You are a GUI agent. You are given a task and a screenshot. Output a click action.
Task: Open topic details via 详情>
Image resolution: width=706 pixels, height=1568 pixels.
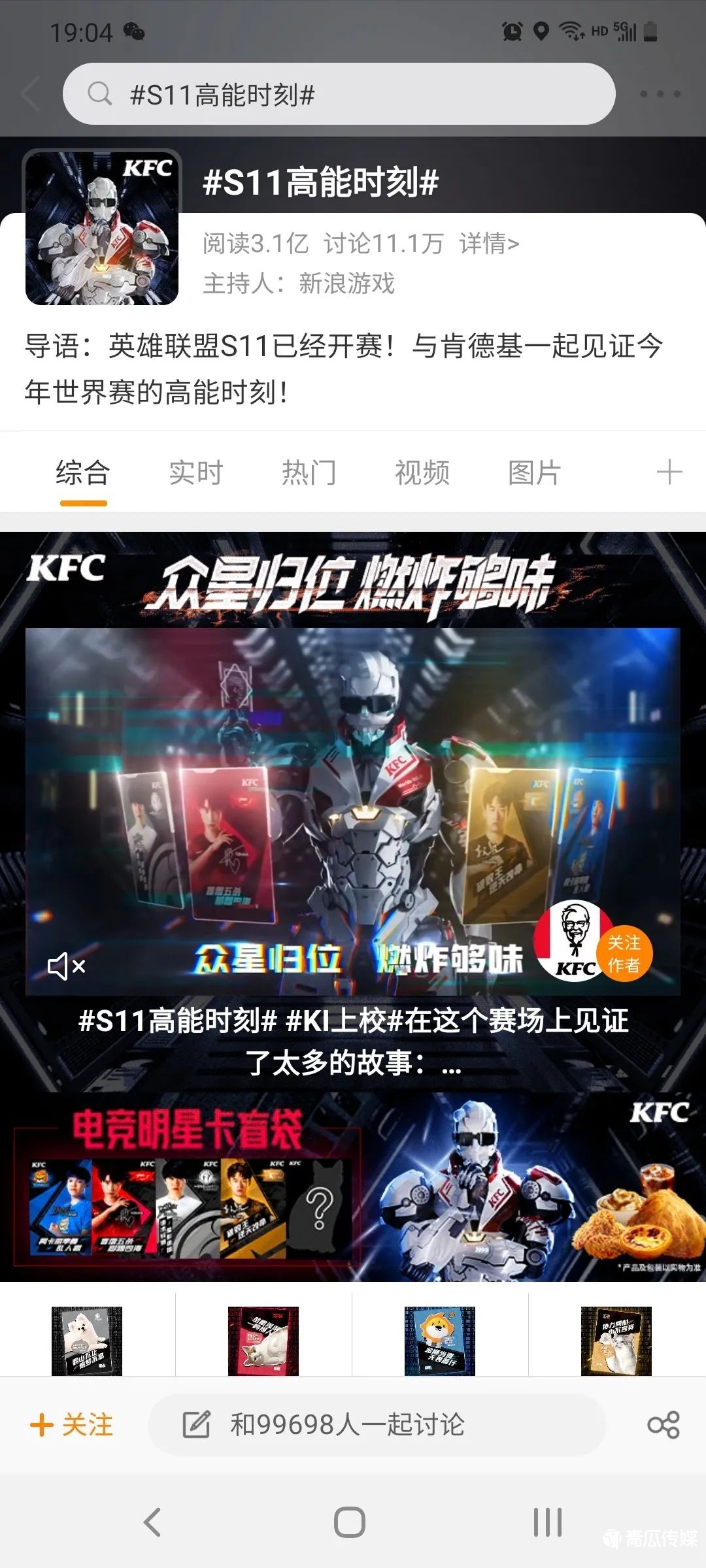point(489,244)
